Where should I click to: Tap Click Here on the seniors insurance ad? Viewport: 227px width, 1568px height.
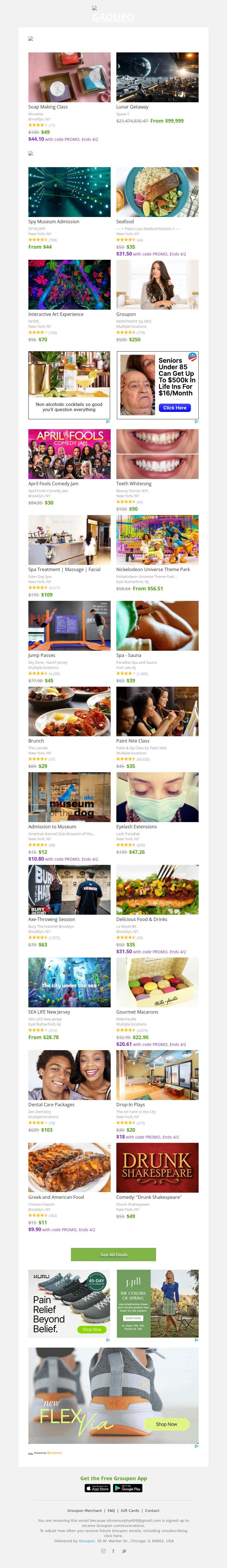(175, 408)
